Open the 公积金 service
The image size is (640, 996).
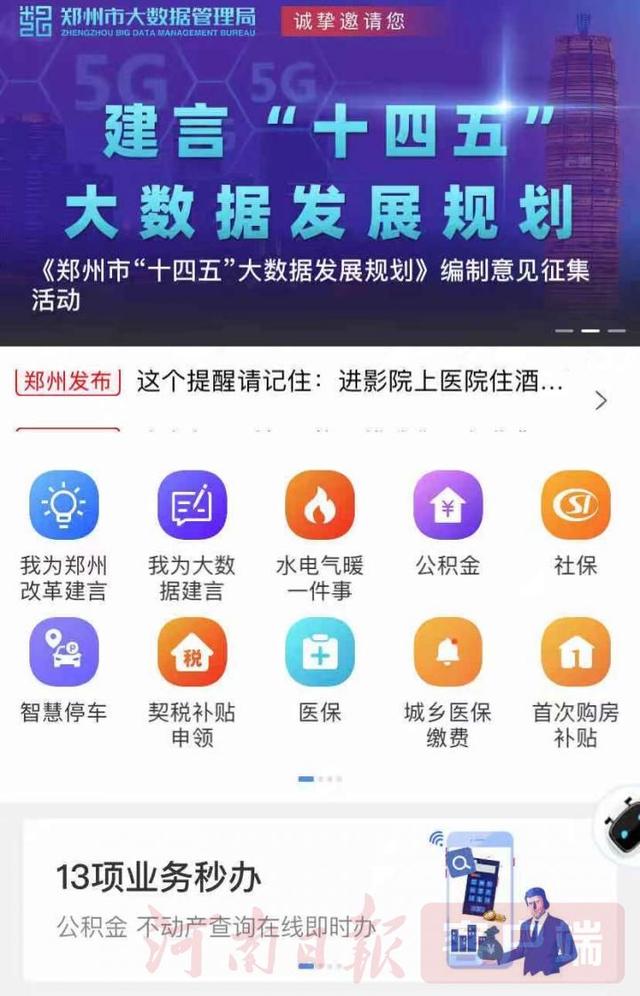click(448, 506)
